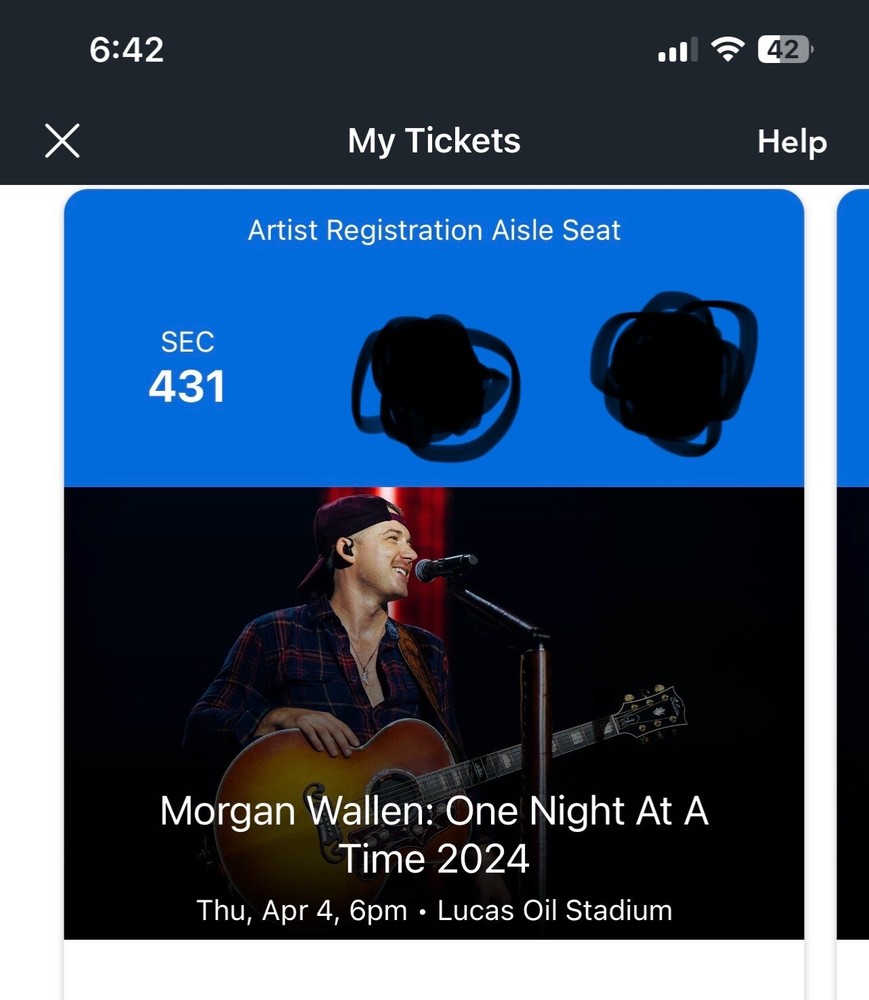Screen dimensions: 869x1000
Task: Tap the white area below the event info
Action: pyautogui.click(x=434, y=970)
